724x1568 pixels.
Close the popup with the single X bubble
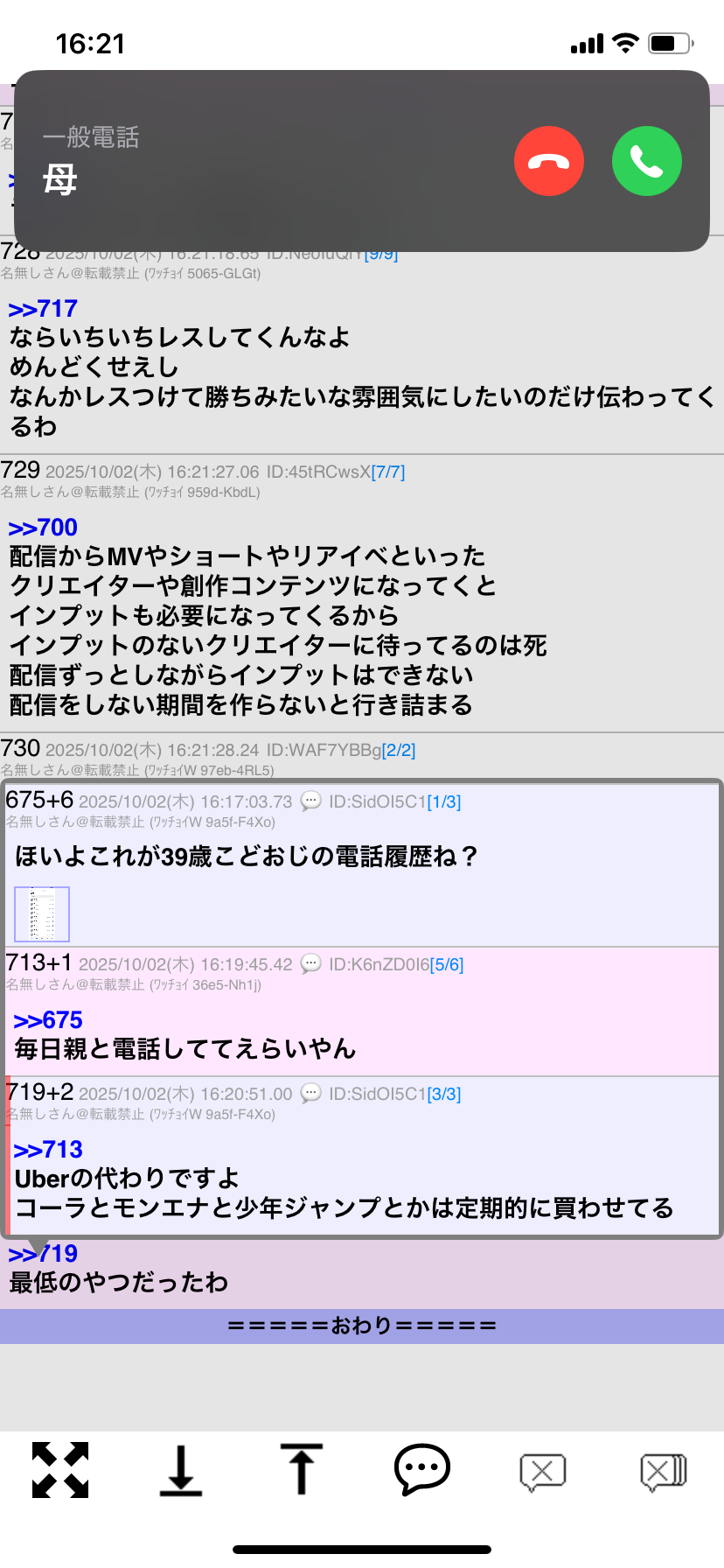click(x=543, y=1472)
